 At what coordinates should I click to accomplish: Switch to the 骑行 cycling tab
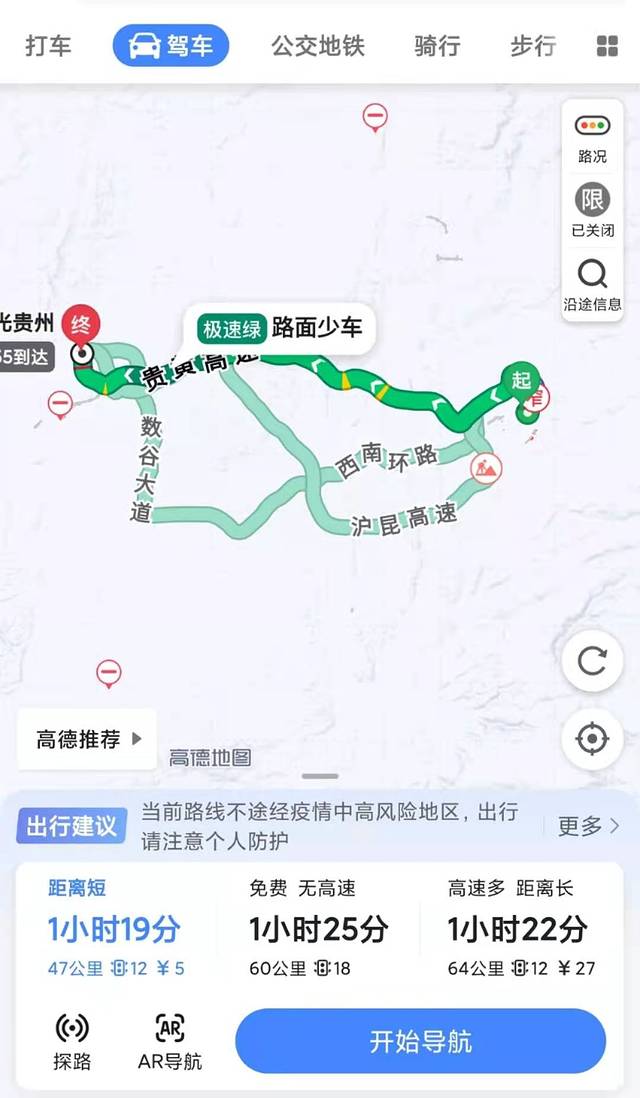437,45
